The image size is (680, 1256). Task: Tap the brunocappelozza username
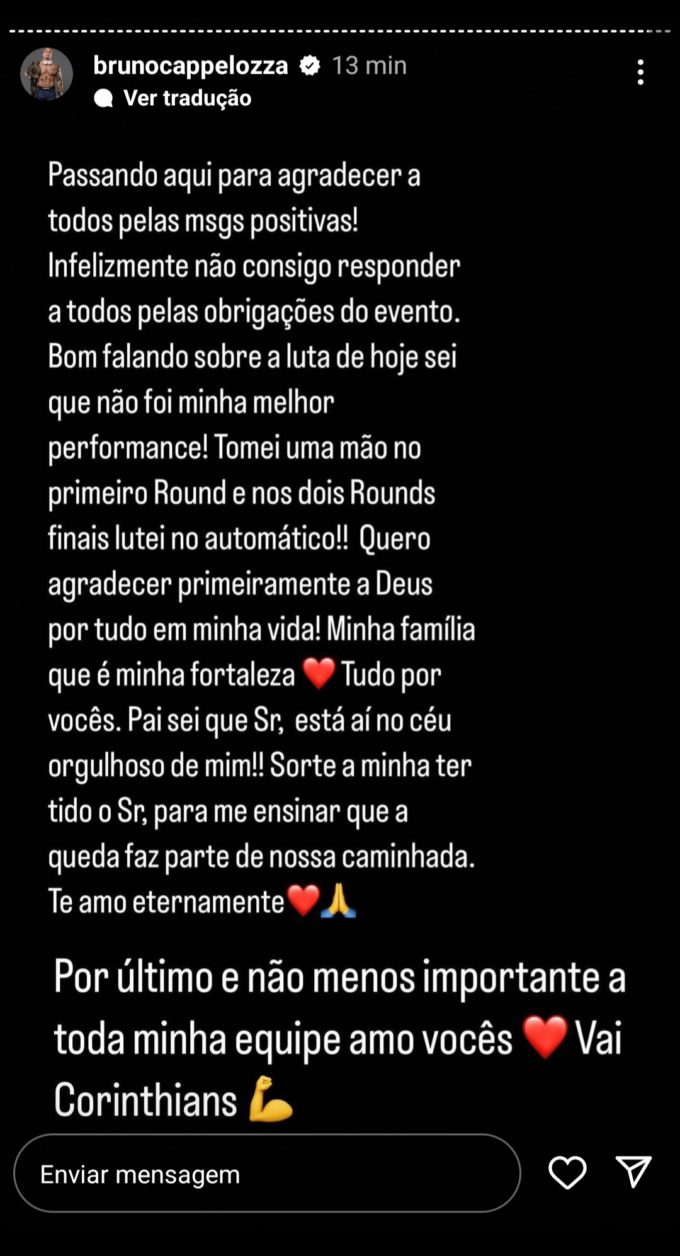tap(190, 66)
